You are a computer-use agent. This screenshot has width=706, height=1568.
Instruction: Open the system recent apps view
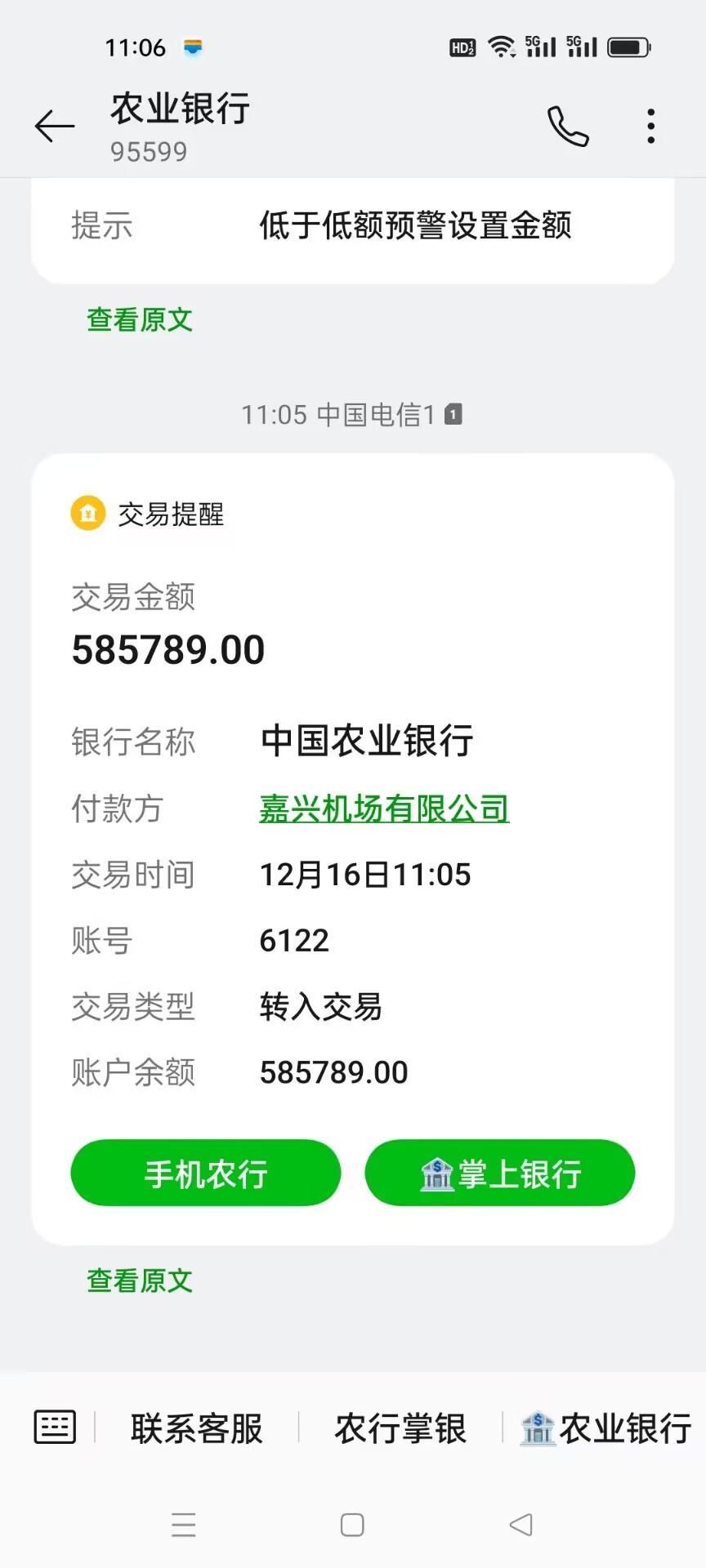(x=184, y=1525)
